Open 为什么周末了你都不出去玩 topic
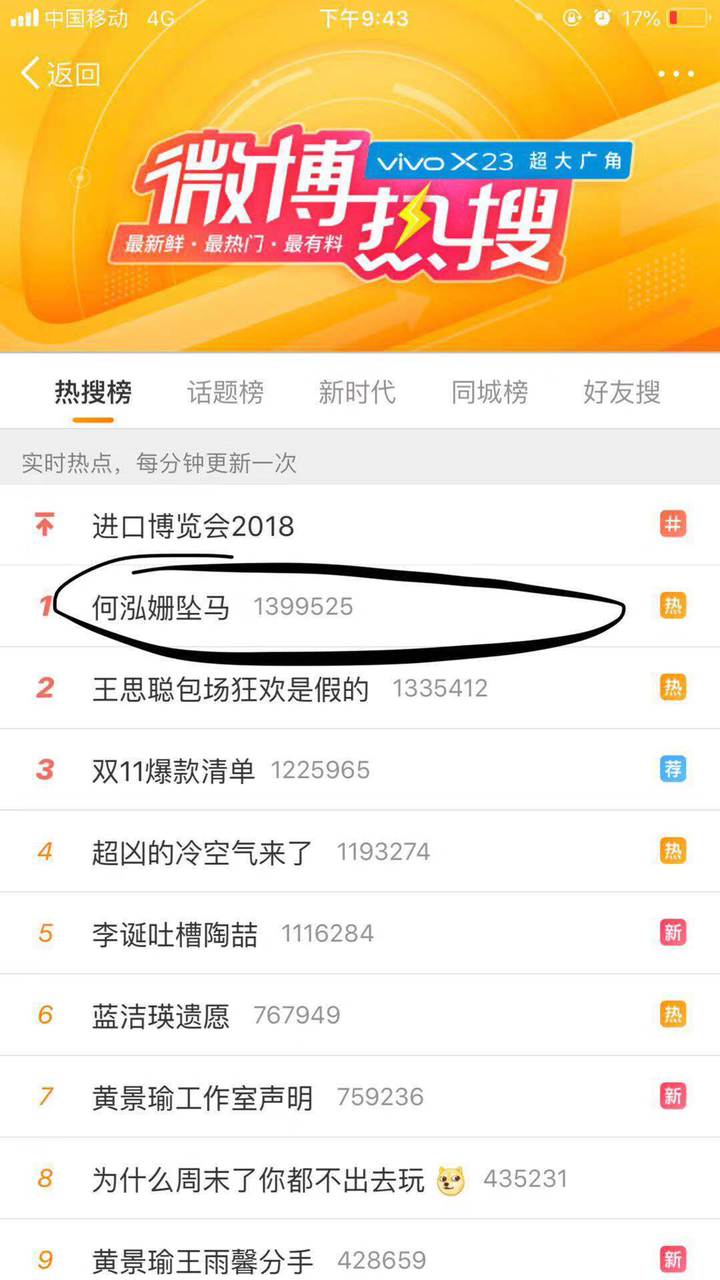The width and height of the screenshot is (720, 1280). 258,1179
